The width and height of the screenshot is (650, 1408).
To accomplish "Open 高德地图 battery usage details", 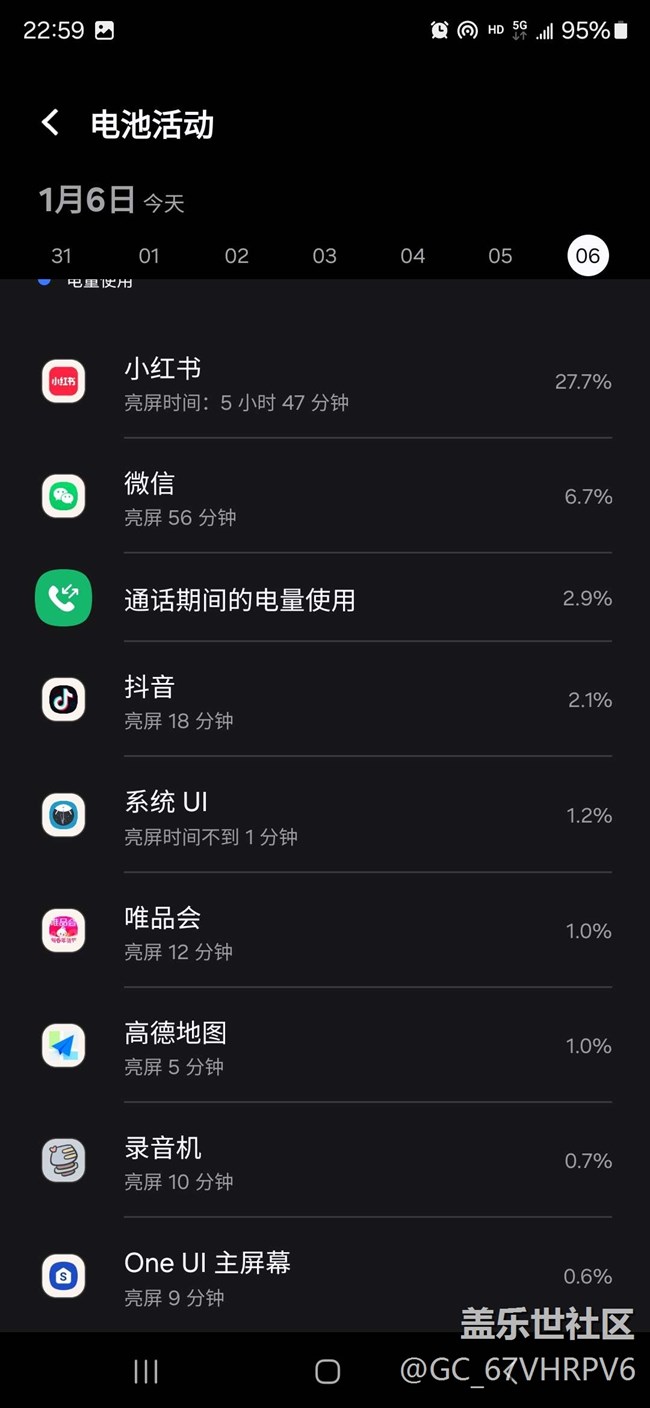I will pos(325,1045).
